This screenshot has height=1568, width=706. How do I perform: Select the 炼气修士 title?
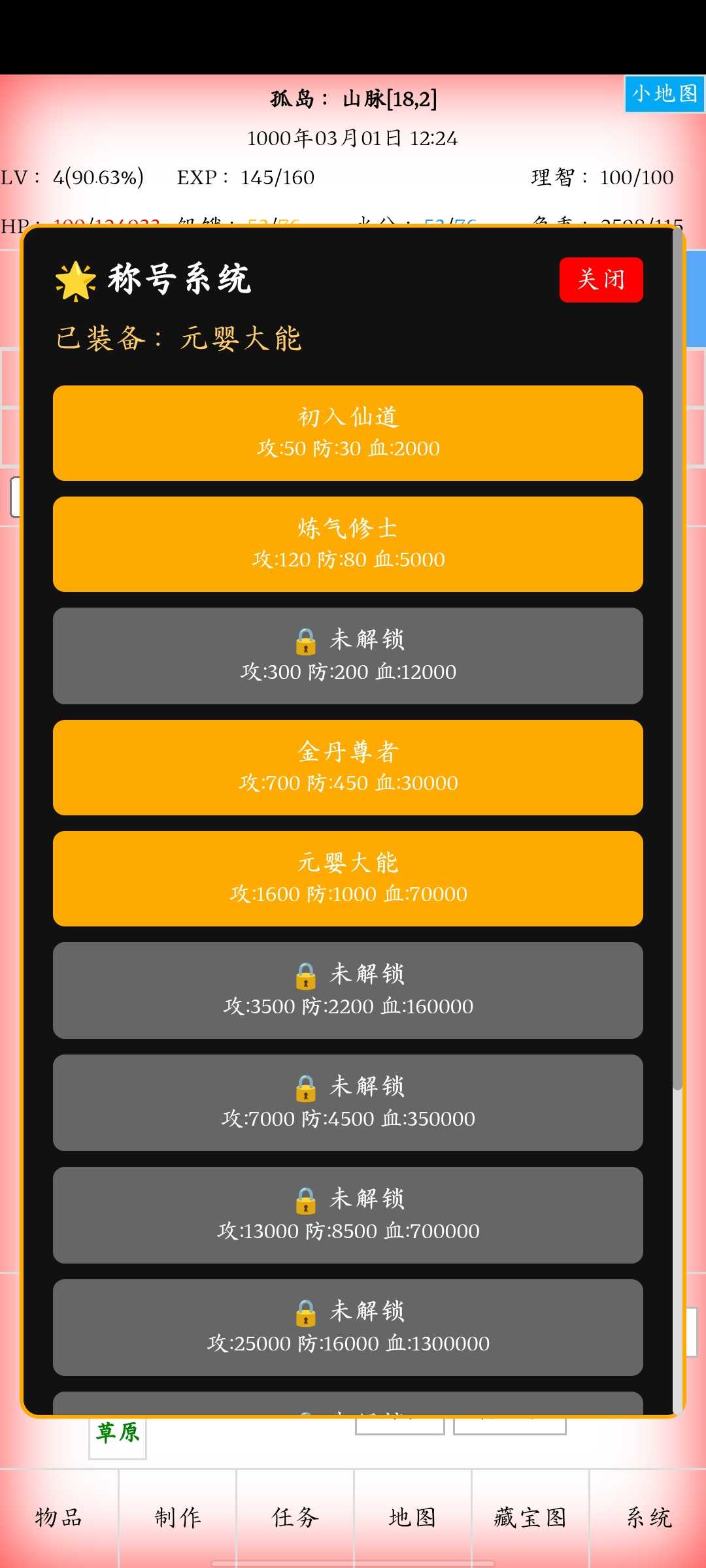tap(348, 544)
